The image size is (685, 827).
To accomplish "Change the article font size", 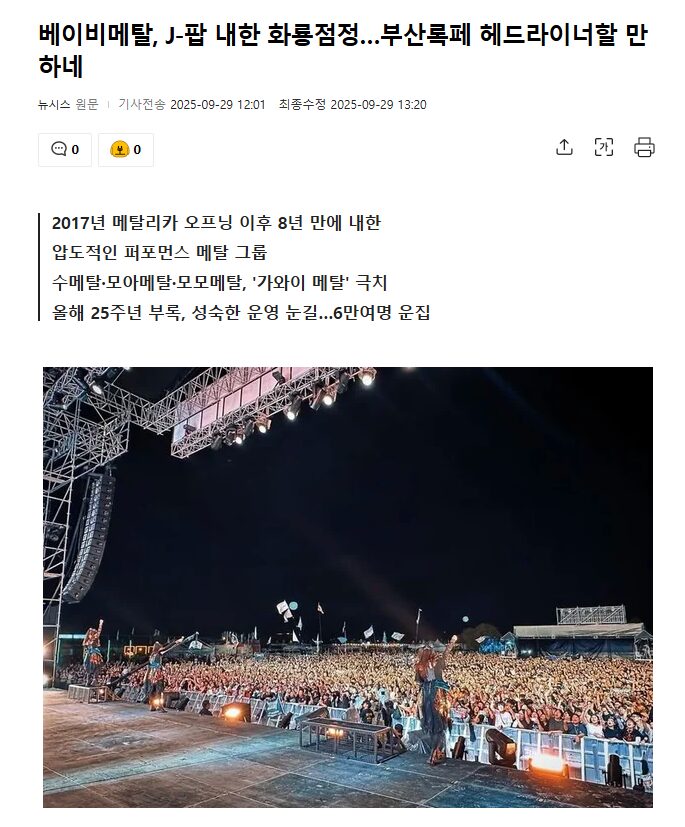I will (x=604, y=148).
